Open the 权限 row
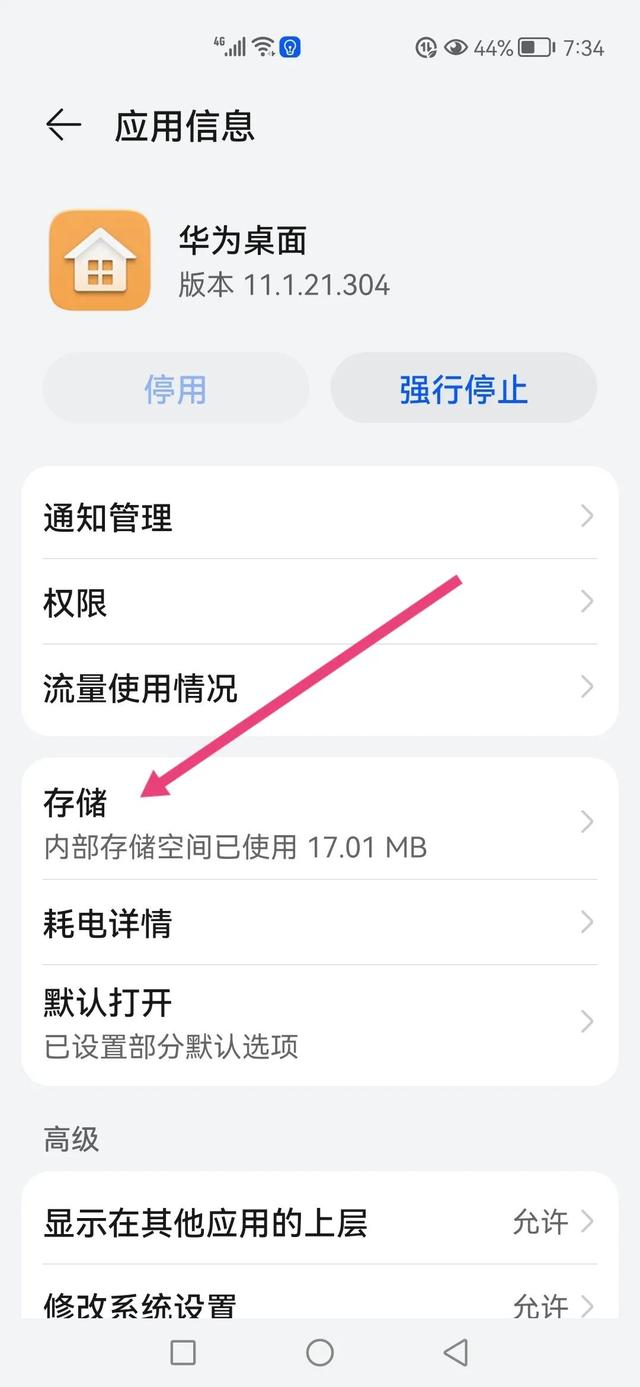 point(319,602)
